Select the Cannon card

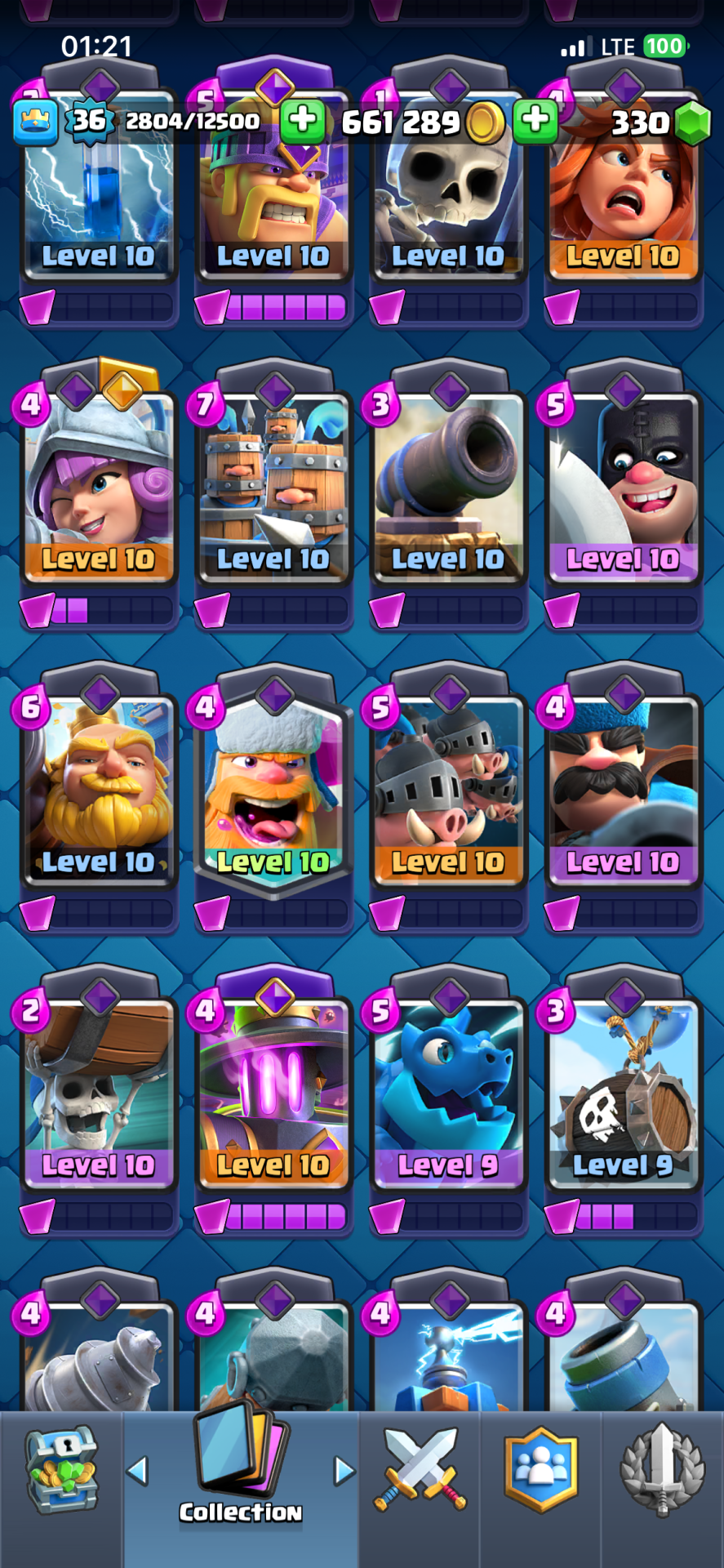tap(447, 488)
